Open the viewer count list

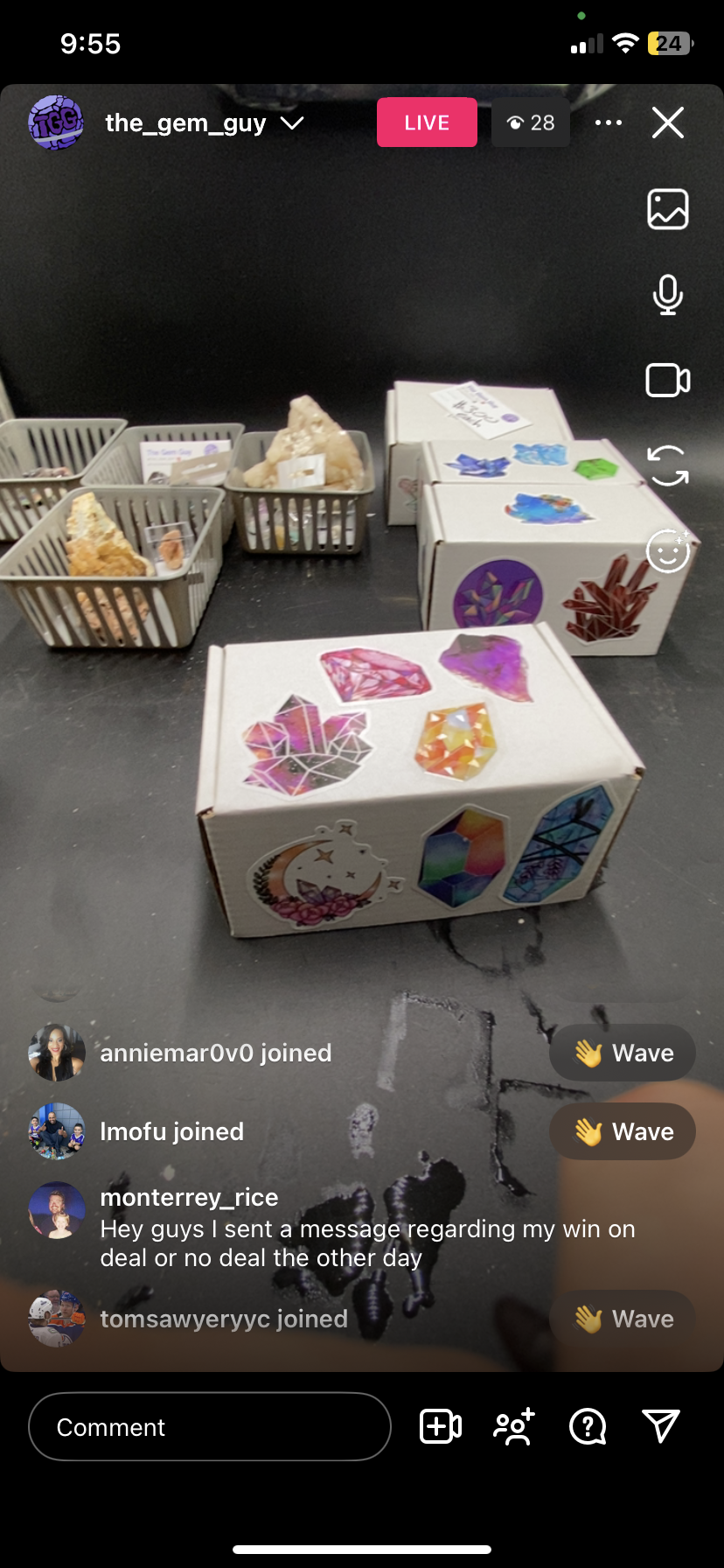[531, 123]
